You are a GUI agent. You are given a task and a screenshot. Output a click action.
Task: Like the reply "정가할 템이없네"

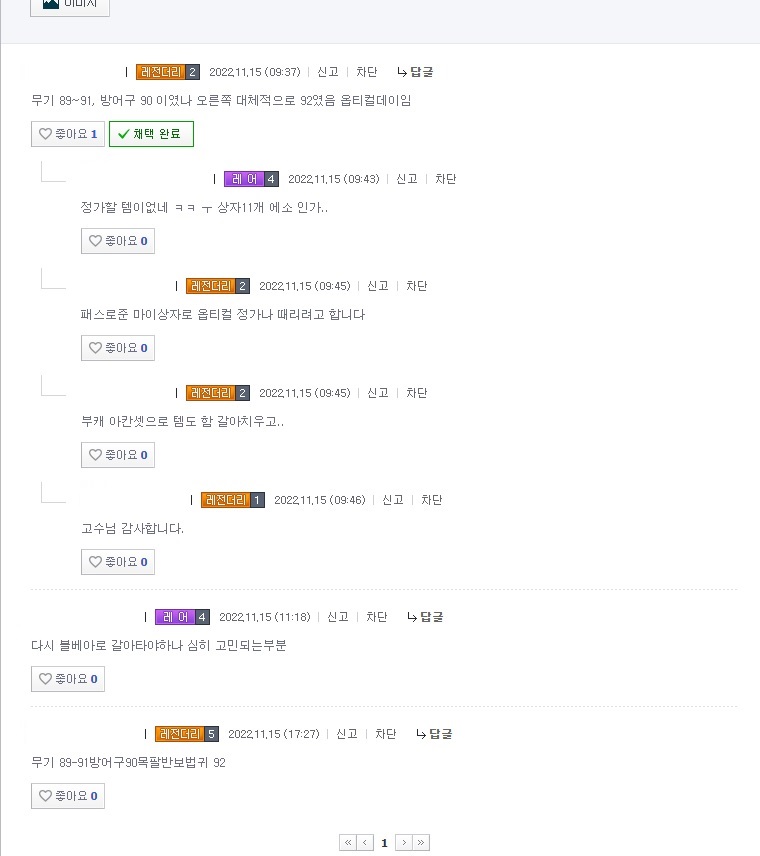coord(118,241)
